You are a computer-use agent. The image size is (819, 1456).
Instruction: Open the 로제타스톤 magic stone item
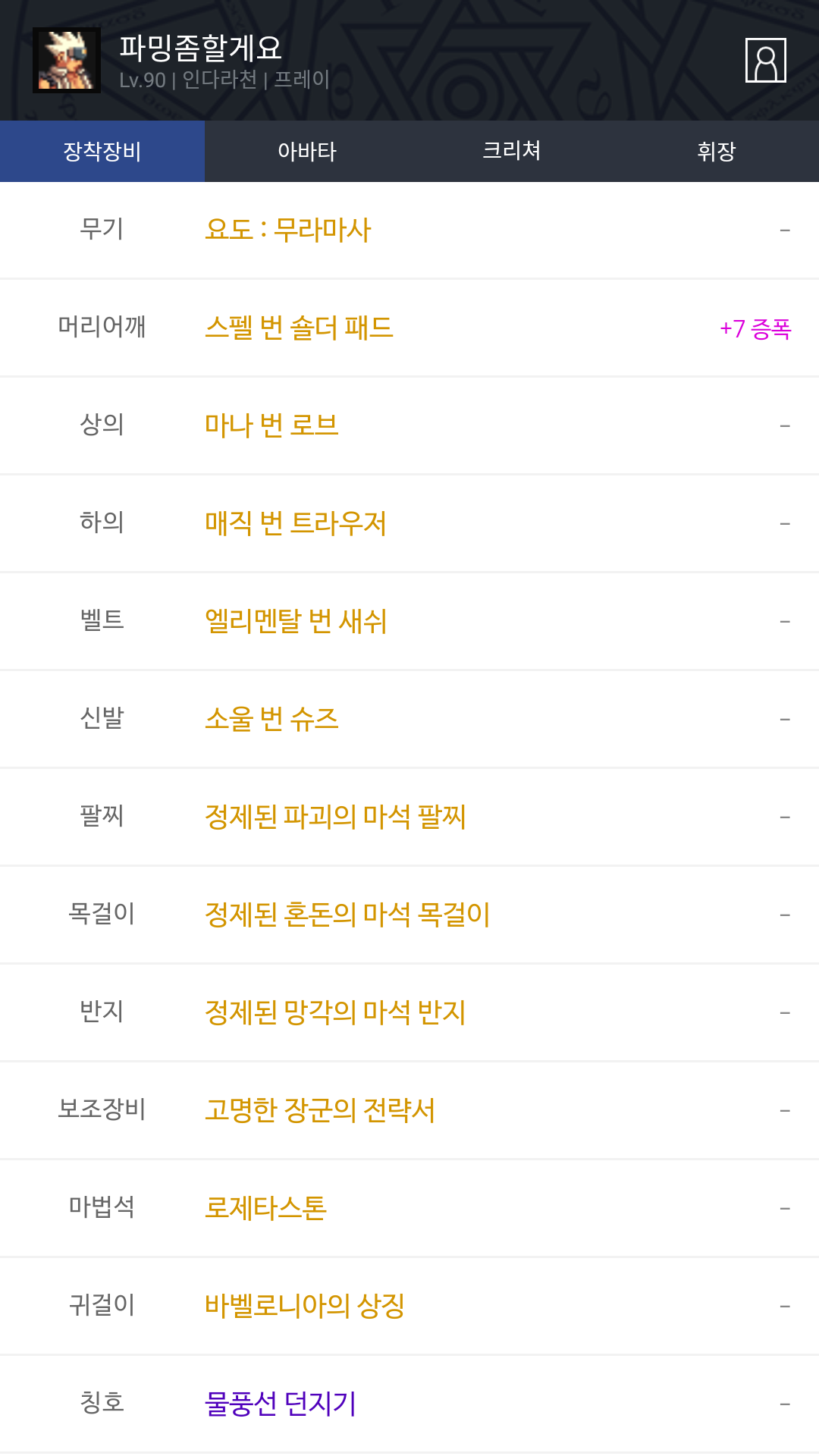pos(265,1208)
